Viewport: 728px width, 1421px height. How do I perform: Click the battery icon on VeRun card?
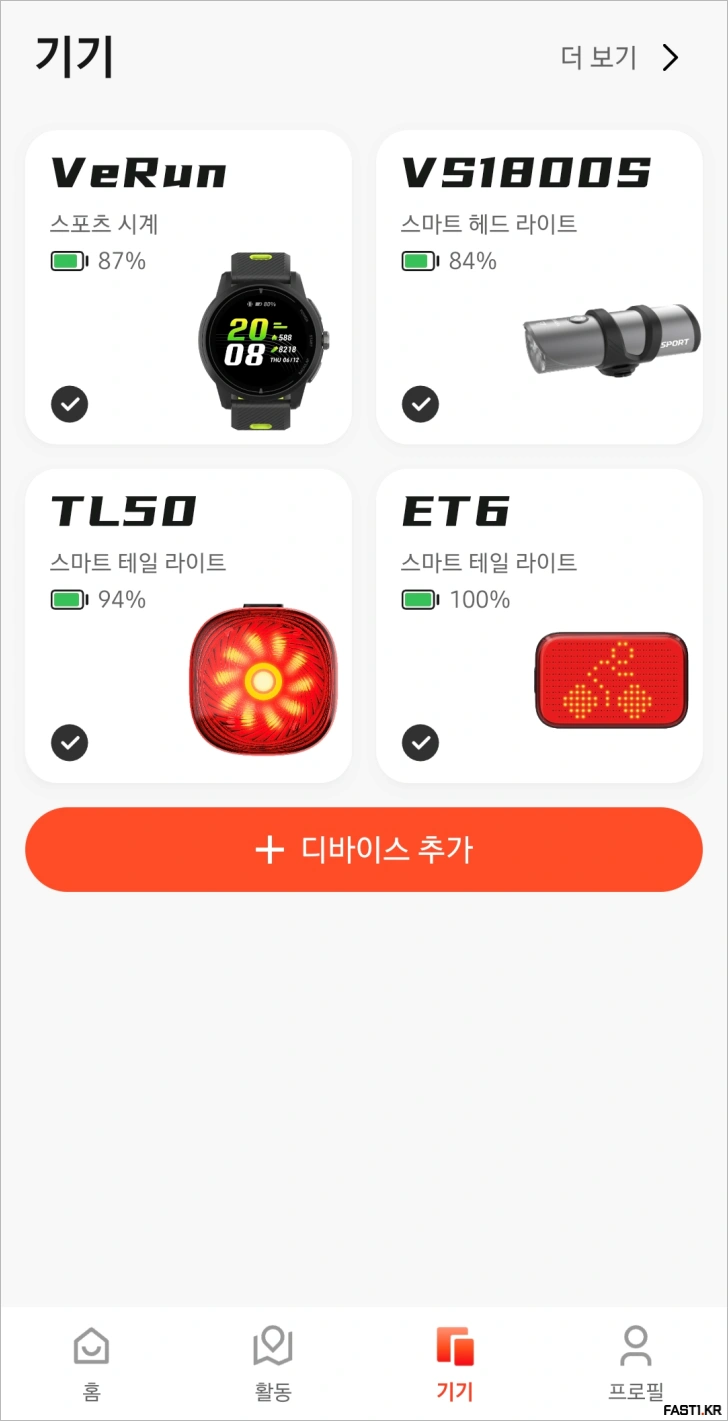pyautogui.click(x=69, y=261)
